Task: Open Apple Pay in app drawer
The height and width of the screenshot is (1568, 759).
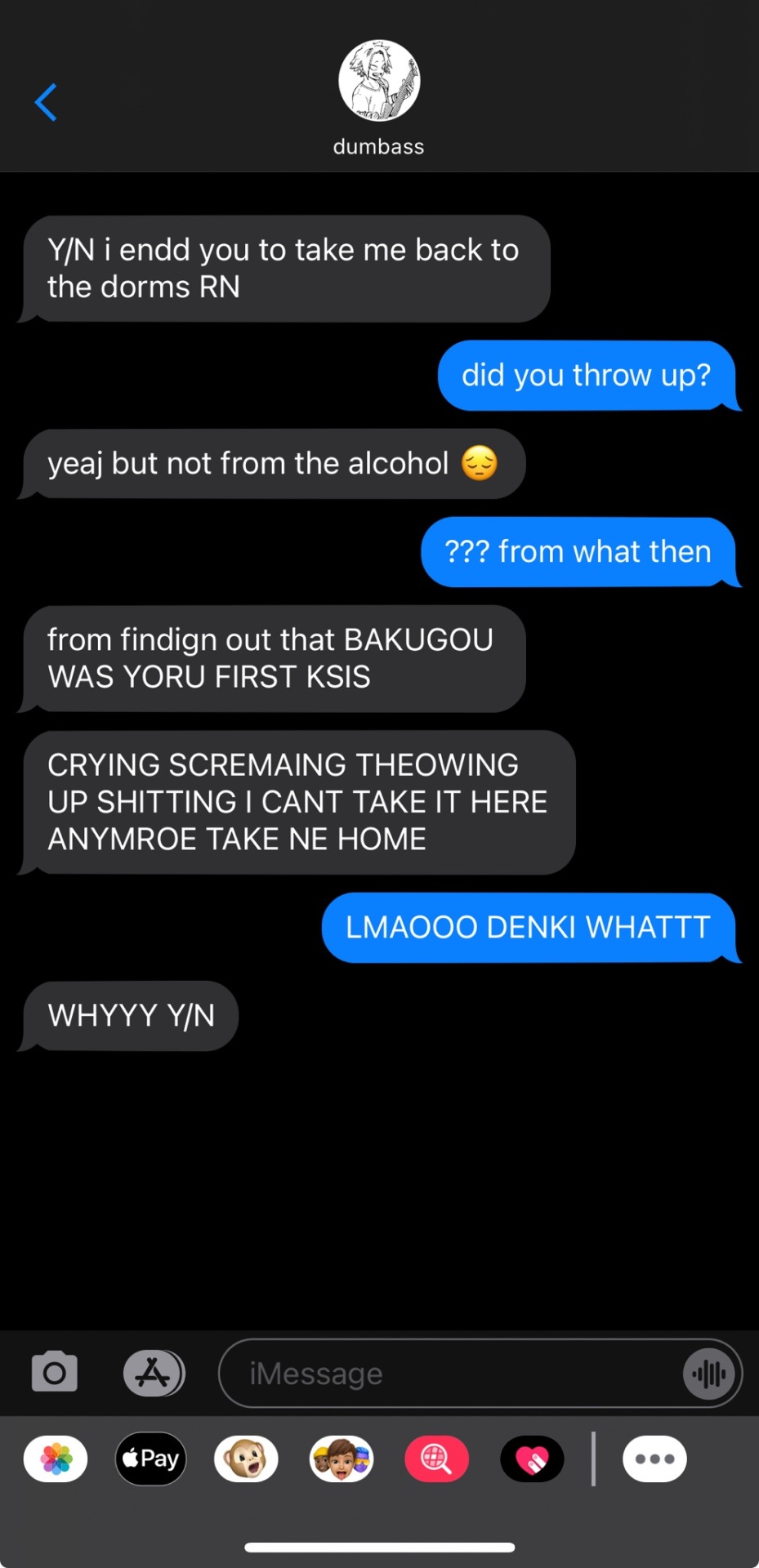Action: click(151, 1459)
